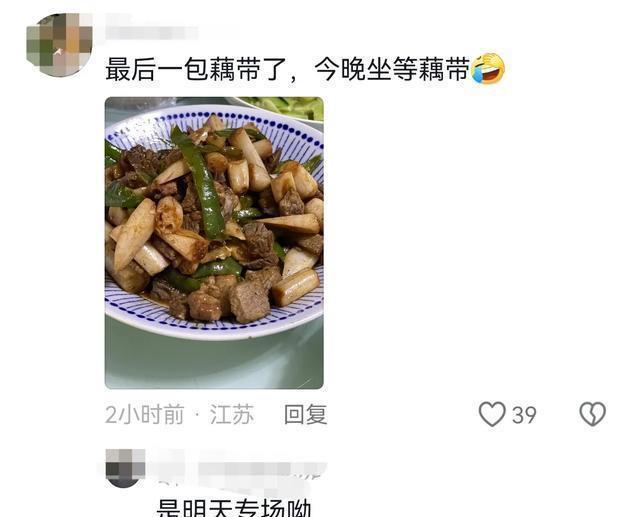640x517 pixels.
Task: Open the attached food photo
Action: [214, 242]
